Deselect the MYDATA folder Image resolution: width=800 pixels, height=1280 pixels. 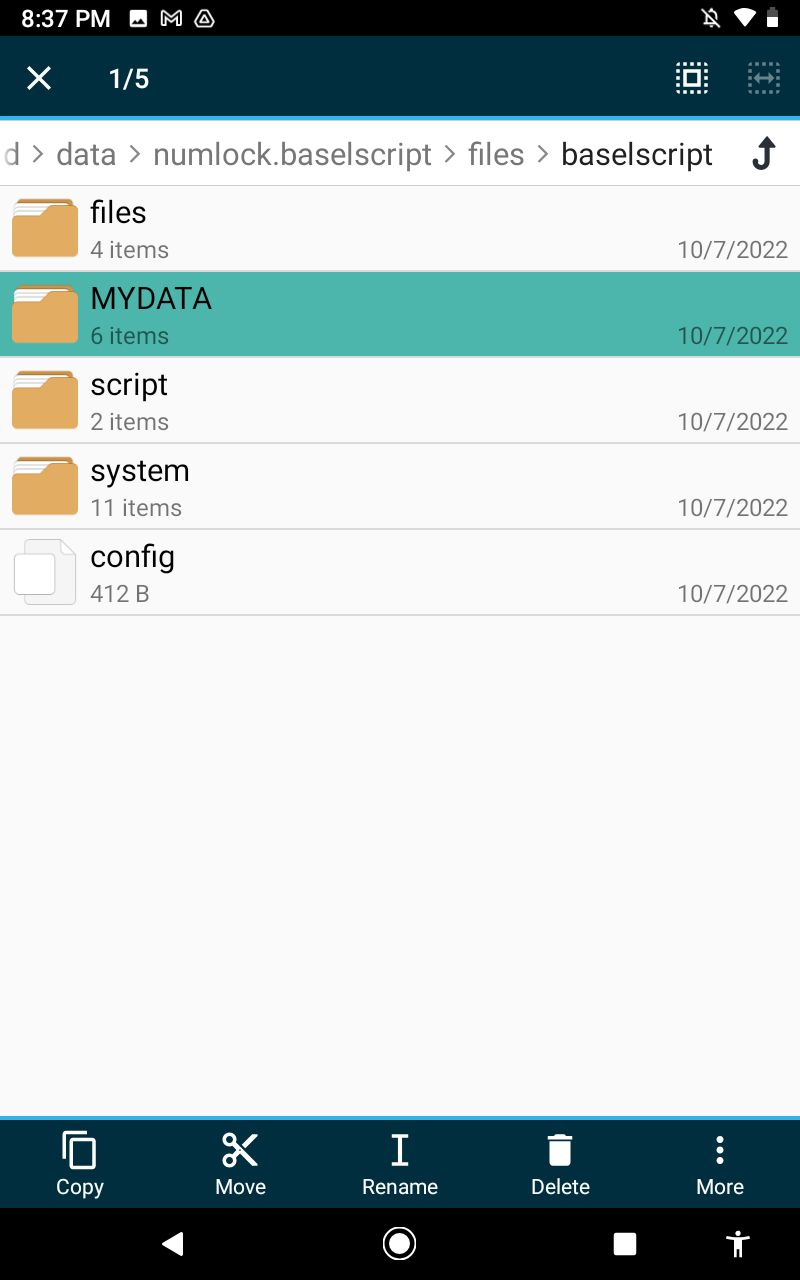point(400,315)
